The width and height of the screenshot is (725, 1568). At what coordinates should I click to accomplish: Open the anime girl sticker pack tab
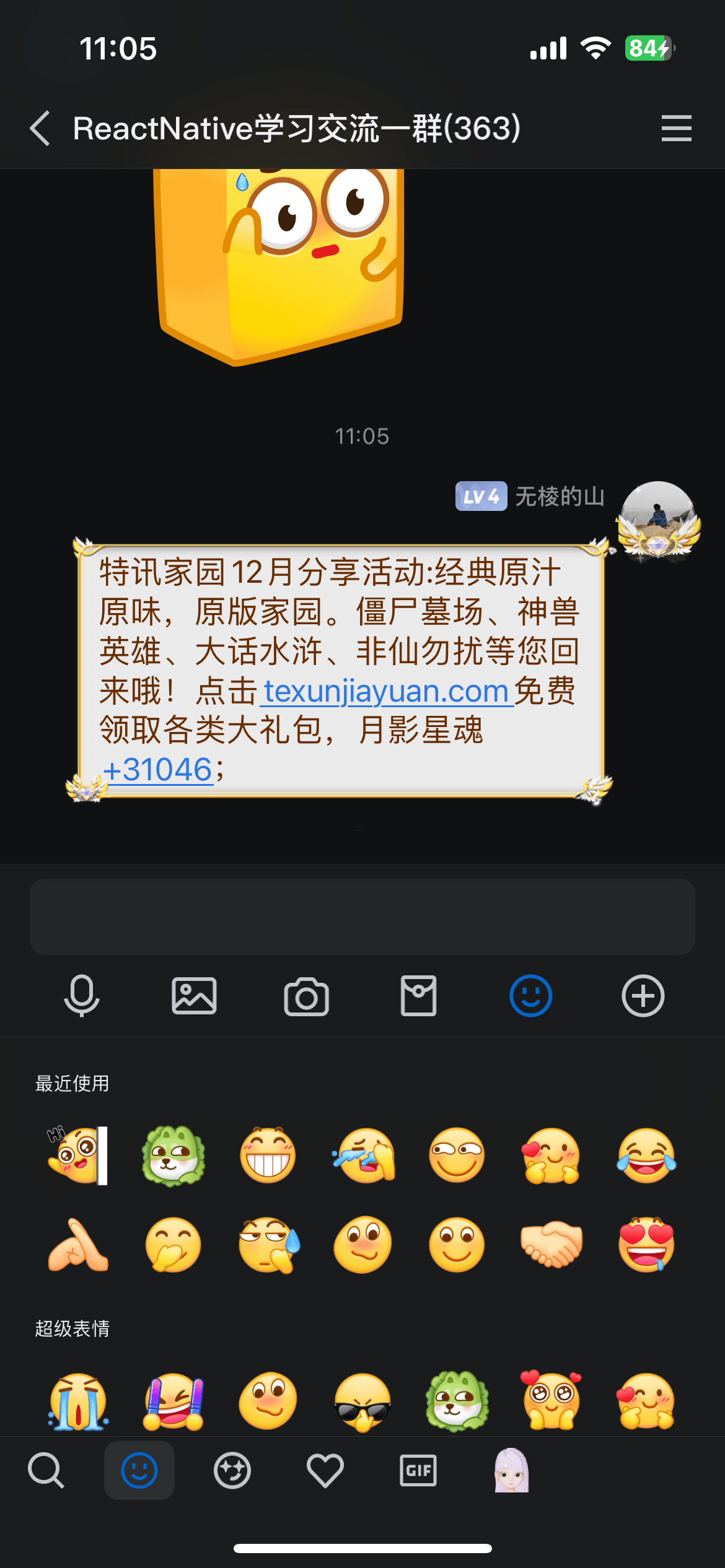click(511, 1470)
